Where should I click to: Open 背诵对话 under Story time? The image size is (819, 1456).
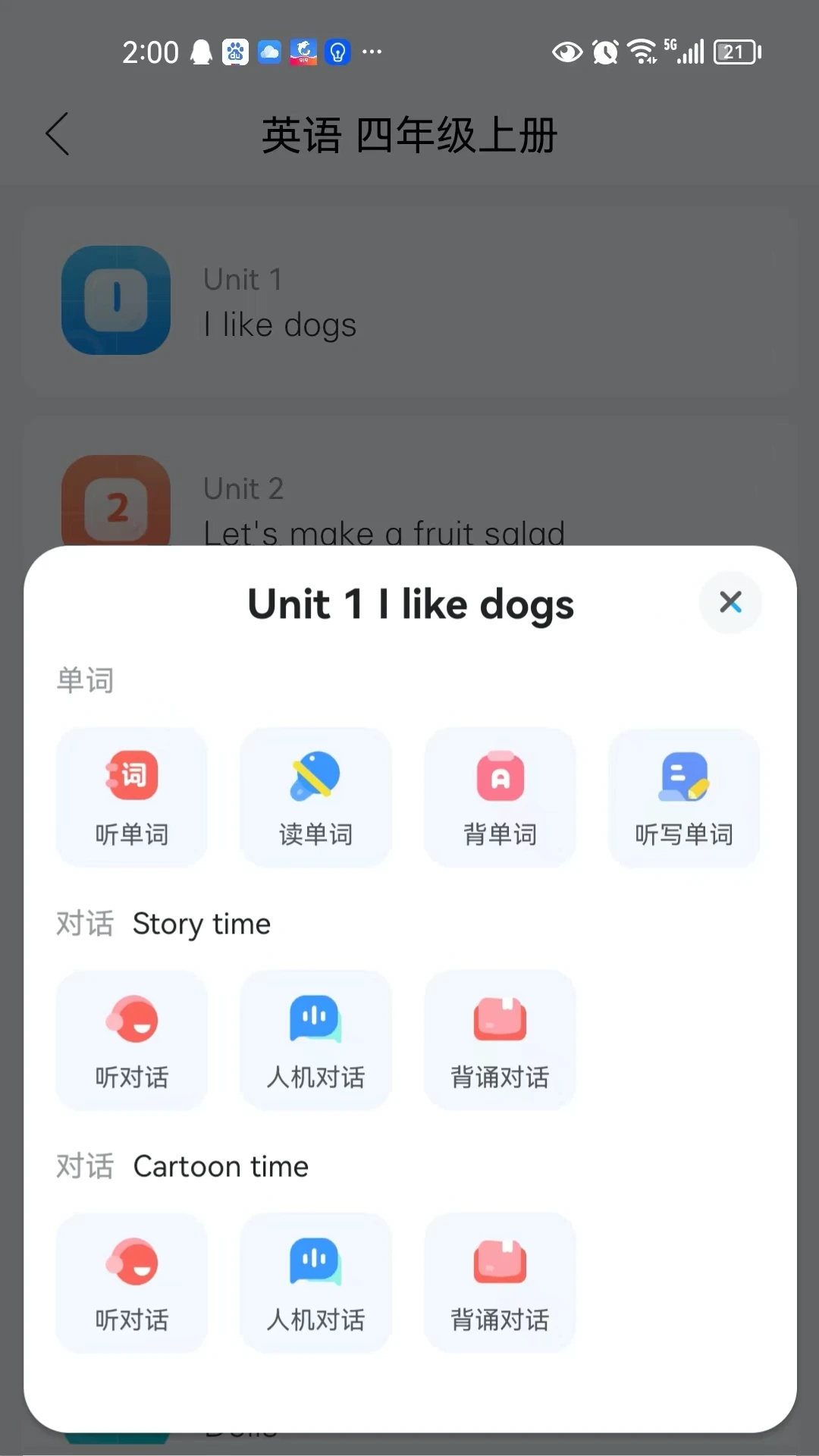coord(499,1040)
